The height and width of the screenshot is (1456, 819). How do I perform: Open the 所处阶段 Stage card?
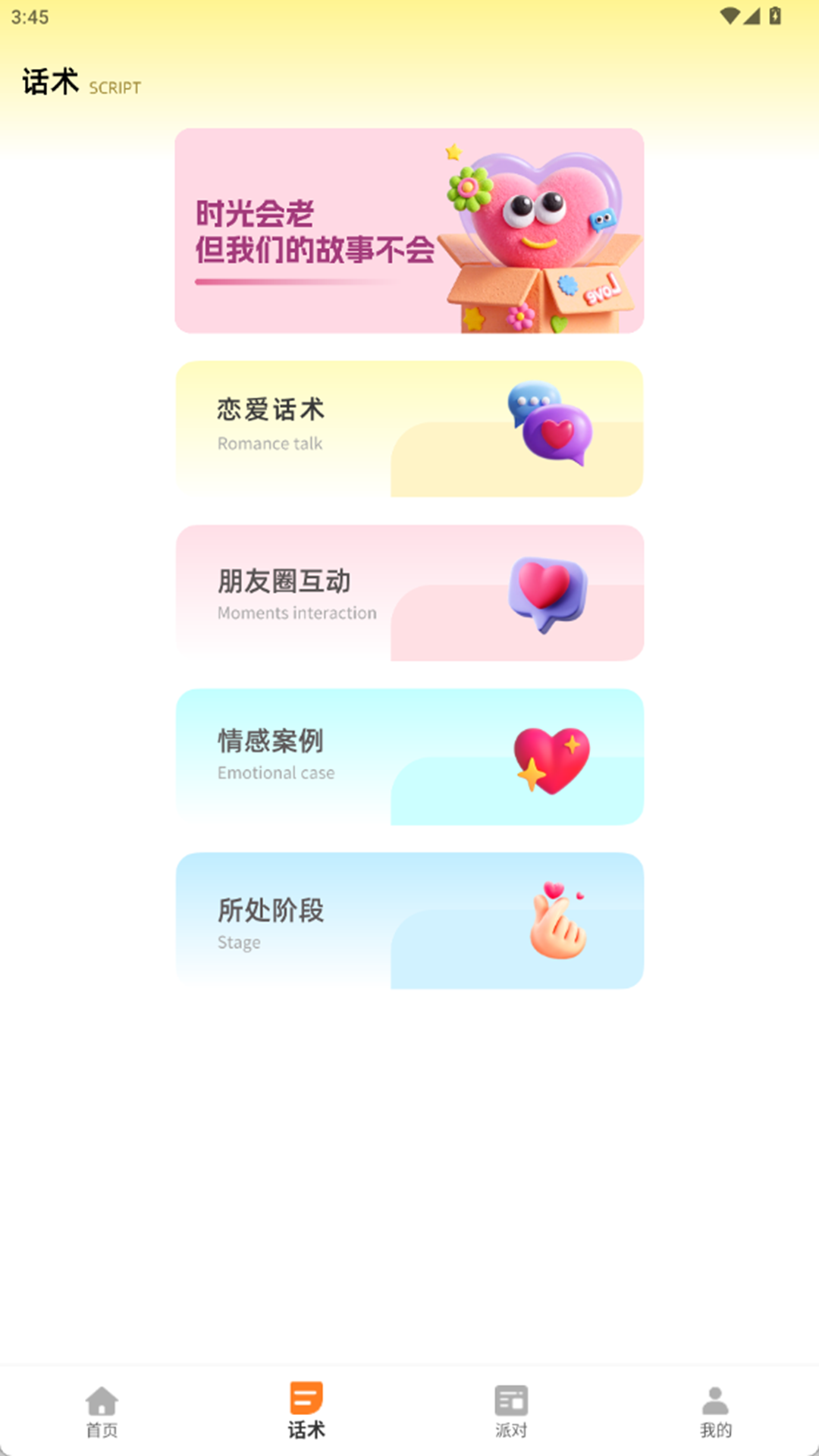click(409, 920)
